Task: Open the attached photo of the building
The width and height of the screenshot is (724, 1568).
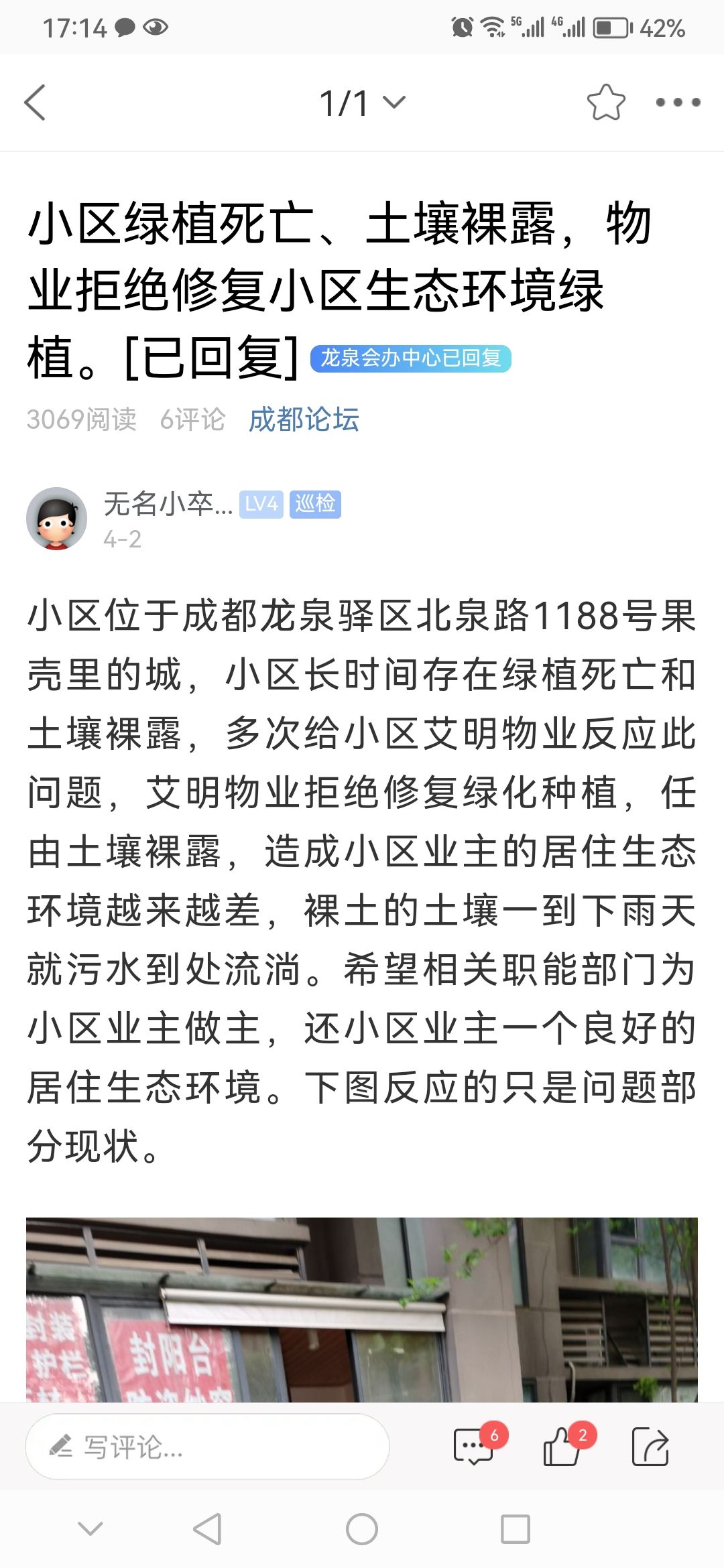Action: coord(362,1309)
